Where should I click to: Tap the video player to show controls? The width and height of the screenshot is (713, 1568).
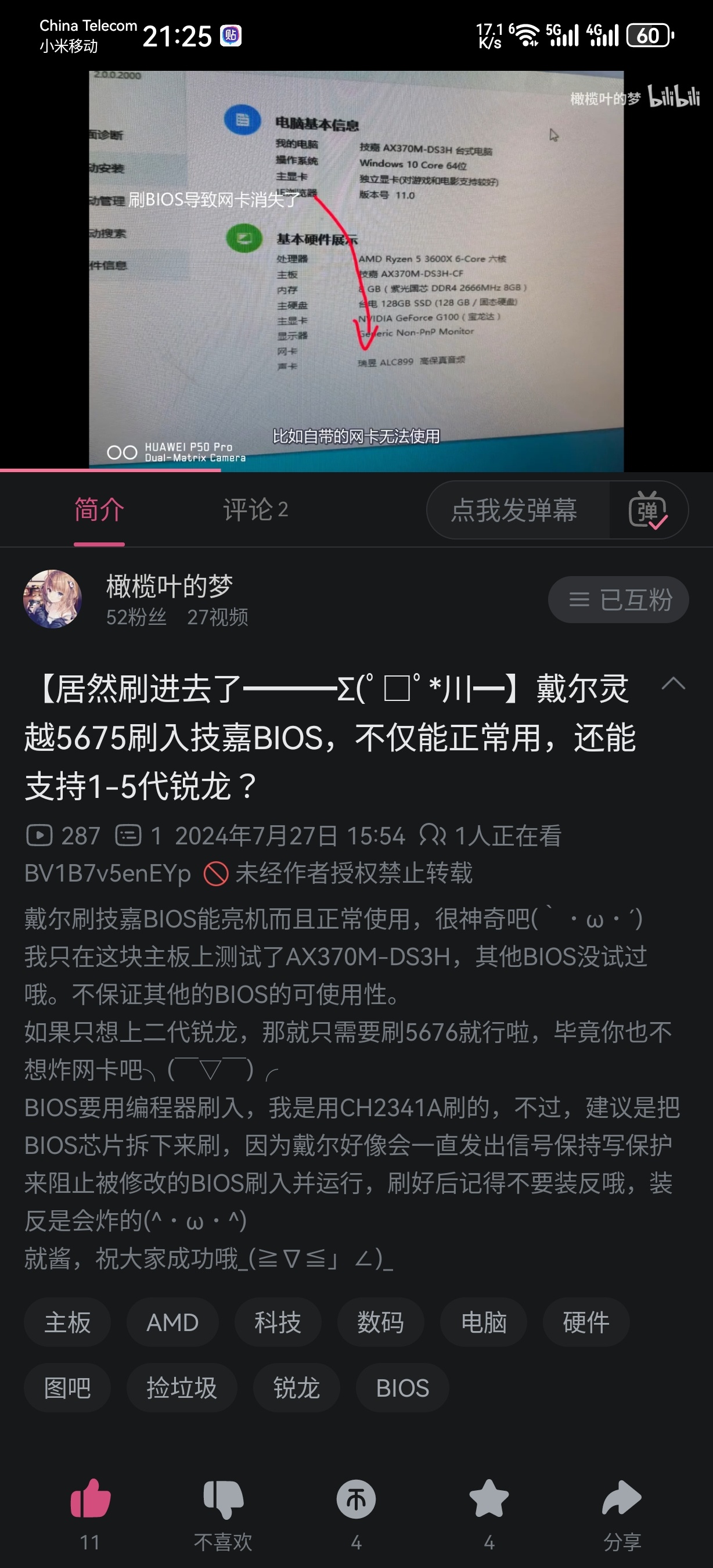click(x=356, y=271)
